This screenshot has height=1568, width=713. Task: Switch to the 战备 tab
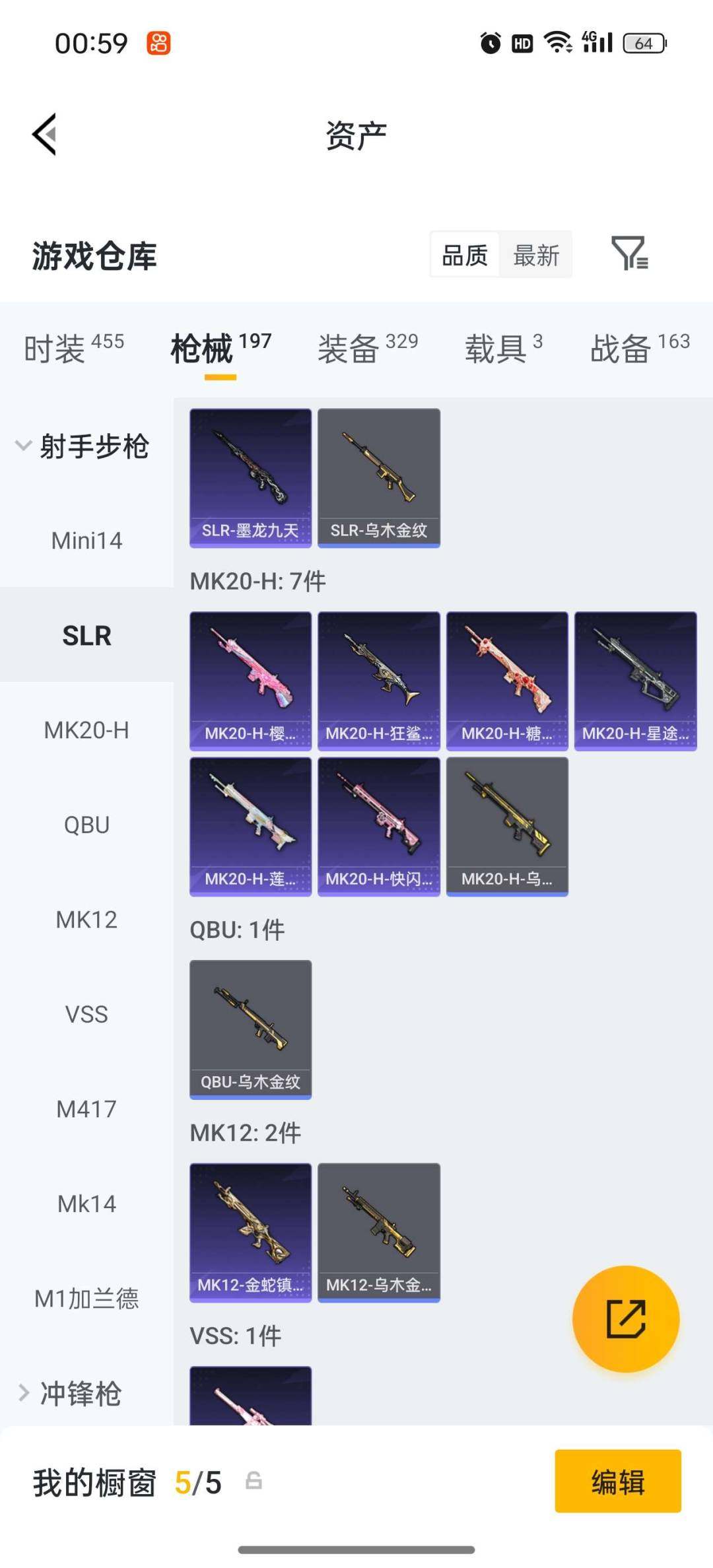point(639,348)
